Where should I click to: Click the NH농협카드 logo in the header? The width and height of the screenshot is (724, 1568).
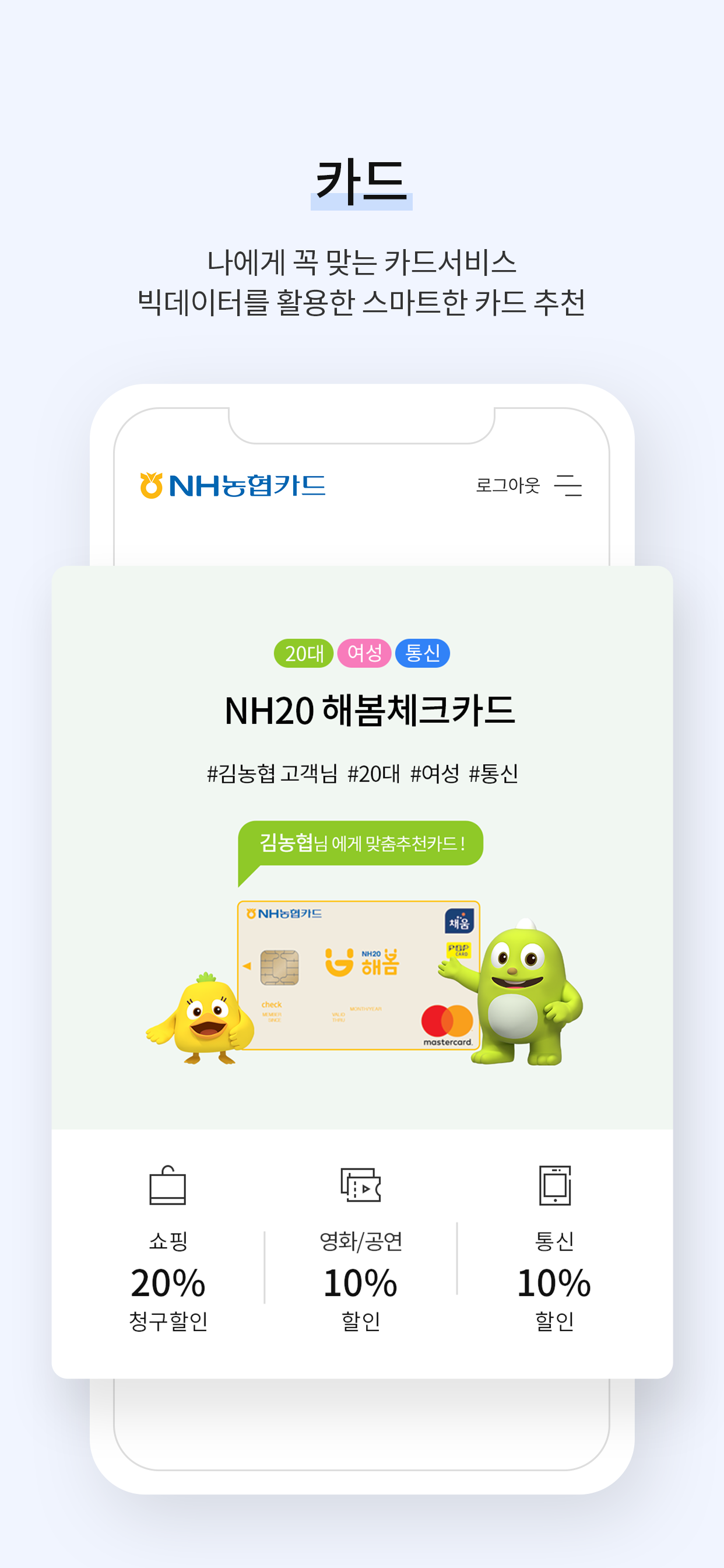point(233,484)
